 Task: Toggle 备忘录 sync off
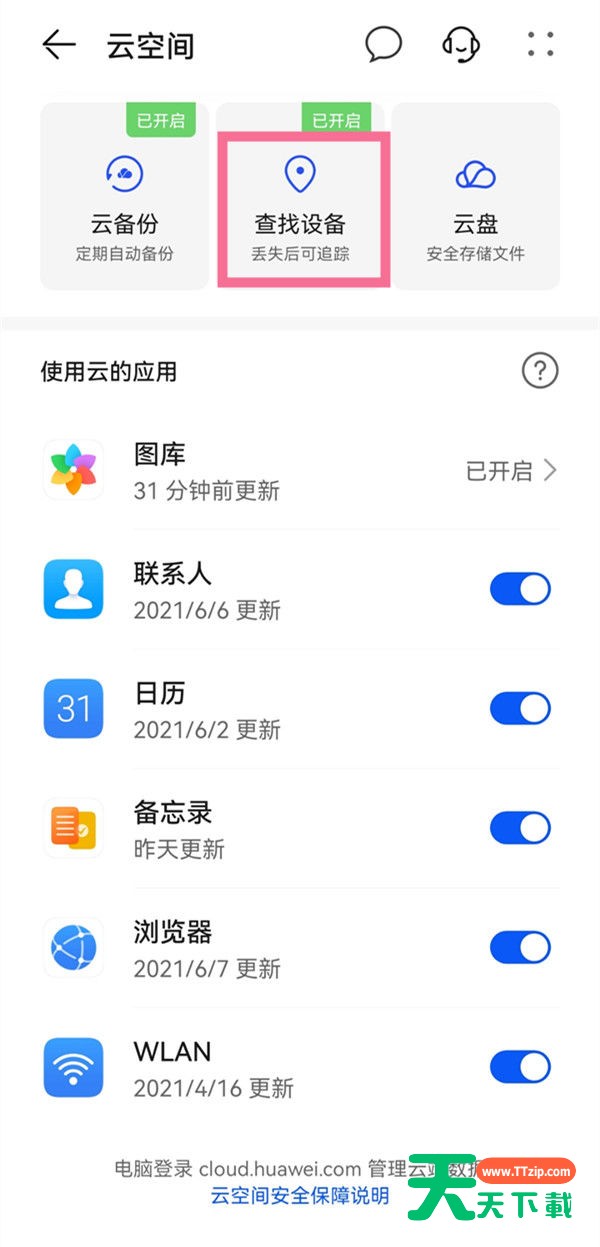[x=520, y=829]
